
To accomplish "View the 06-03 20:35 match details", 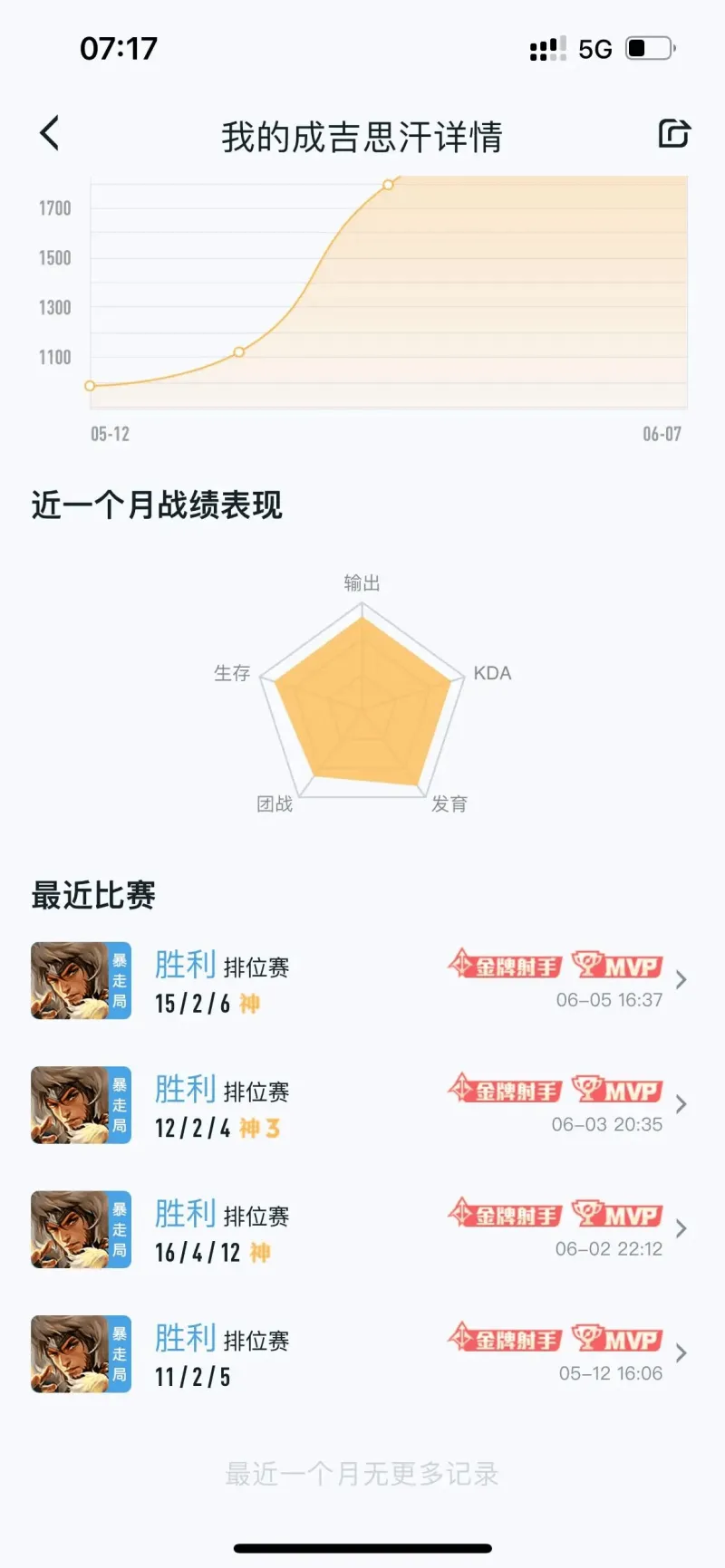I will 362,1105.
